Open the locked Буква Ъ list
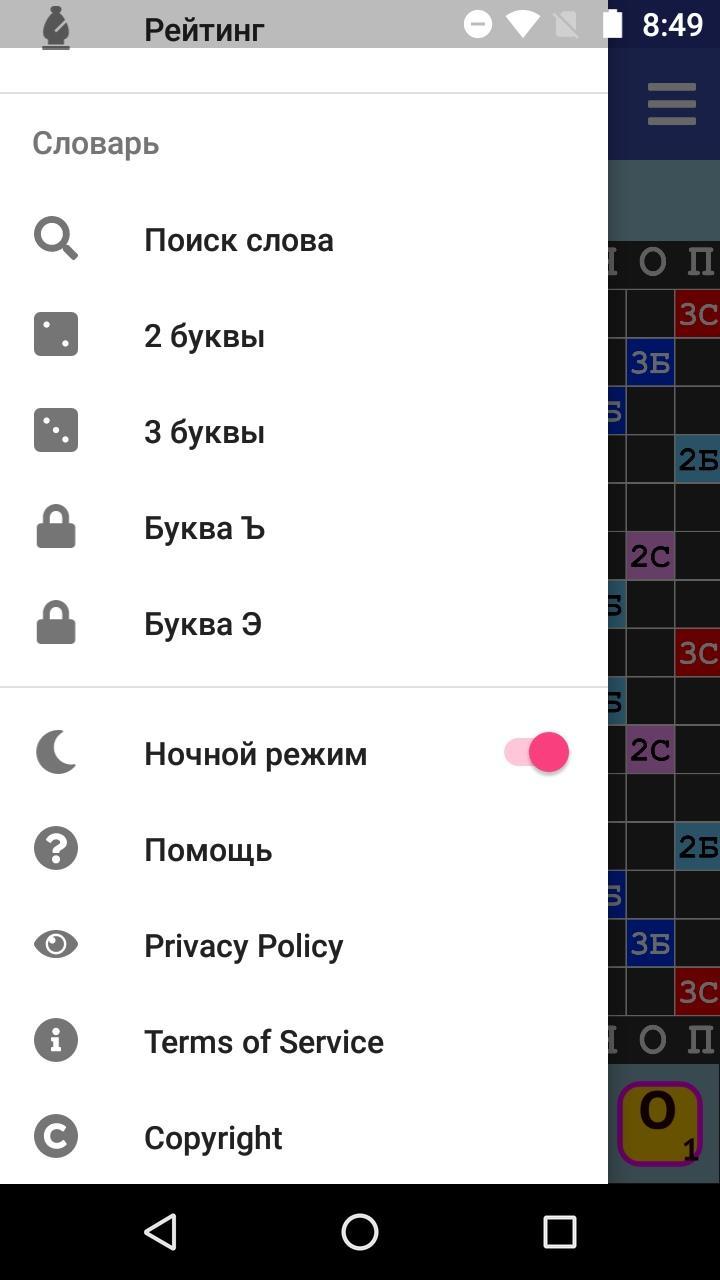720x1280 pixels. 204,528
